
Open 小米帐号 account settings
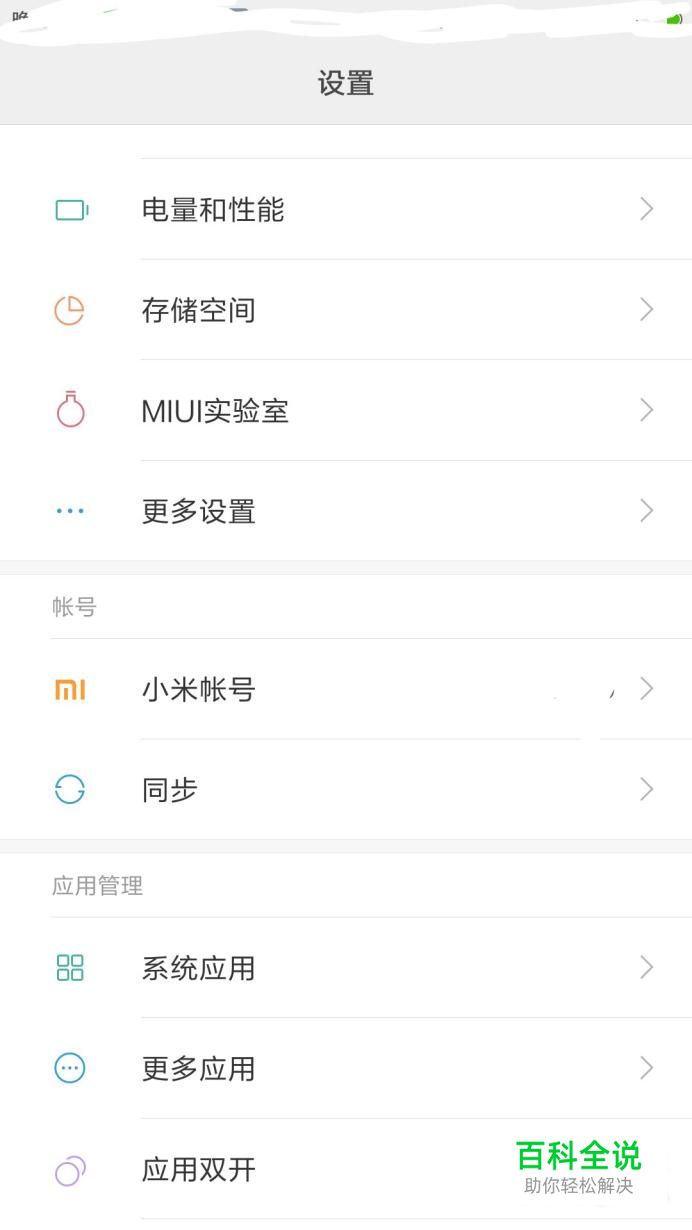[x=199, y=689]
